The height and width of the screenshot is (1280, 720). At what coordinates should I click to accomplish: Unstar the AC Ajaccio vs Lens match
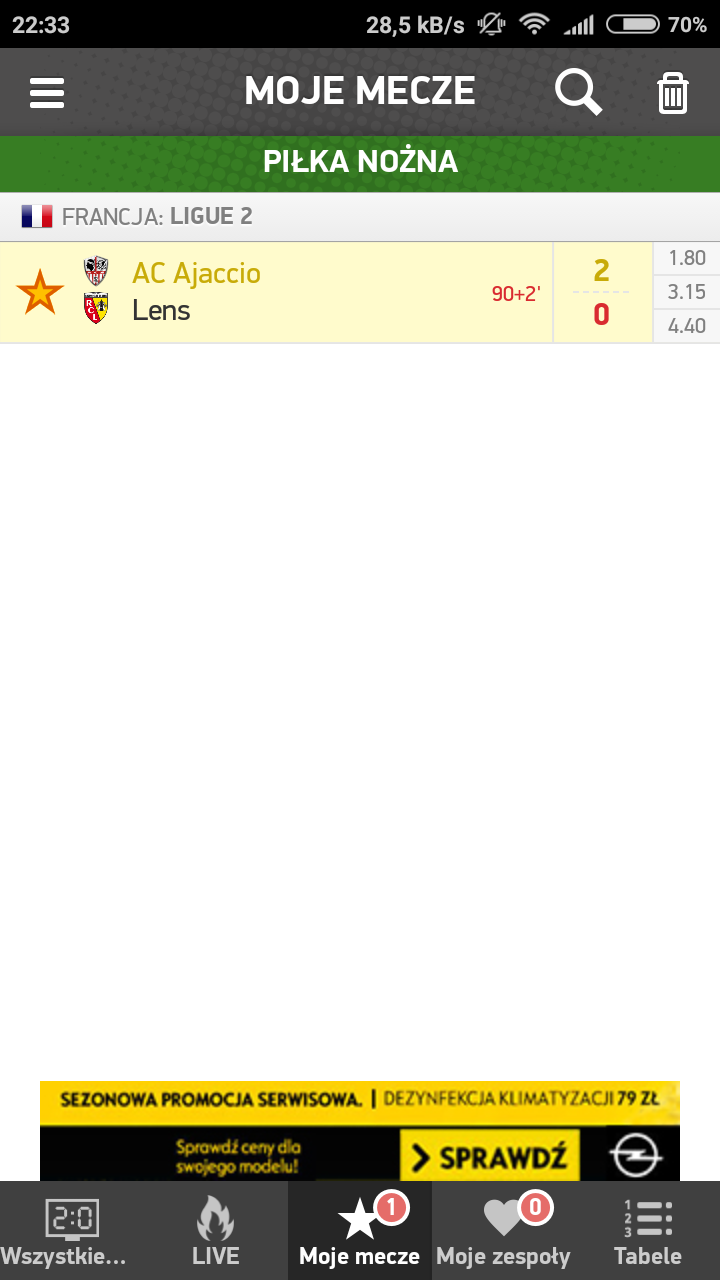point(40,293)
